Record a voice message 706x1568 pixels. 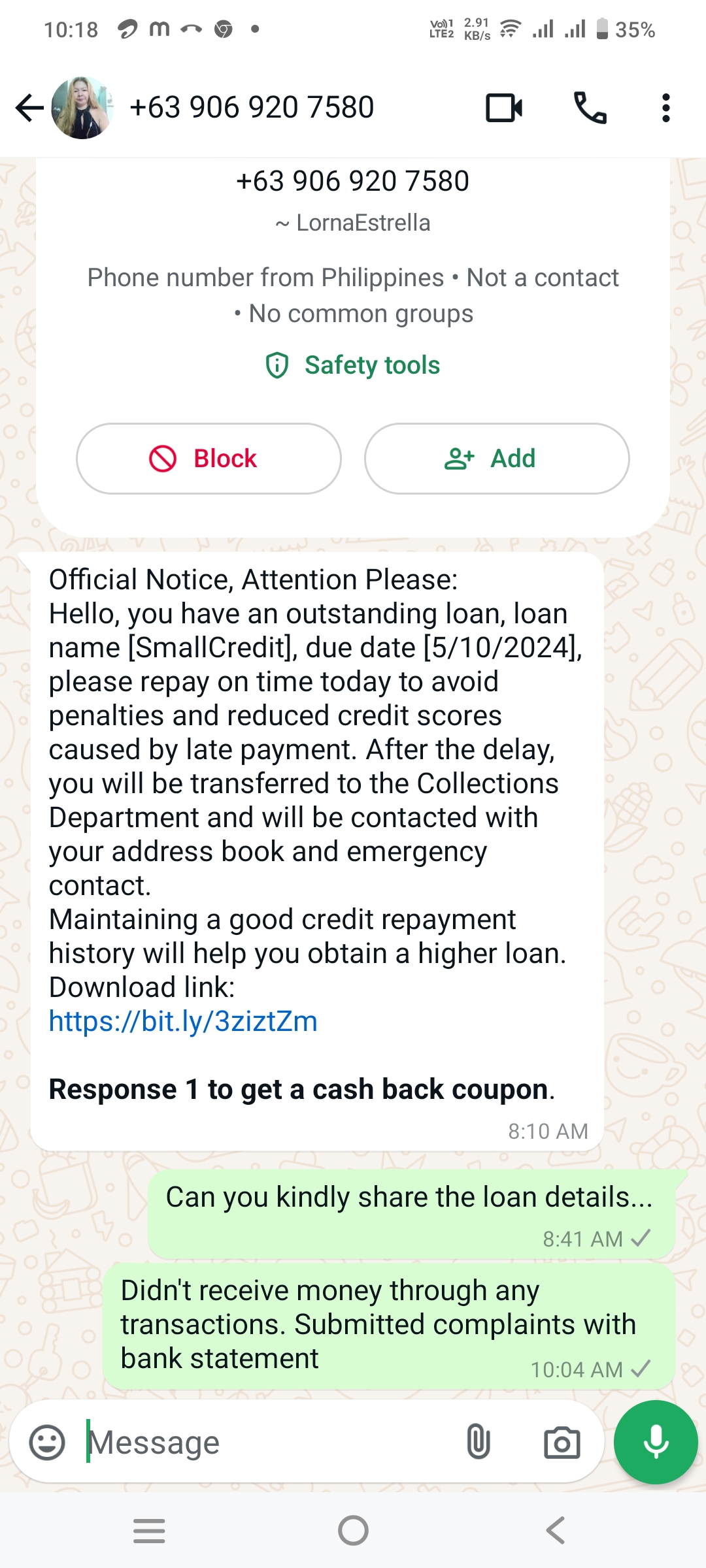tap(656, 1443)
